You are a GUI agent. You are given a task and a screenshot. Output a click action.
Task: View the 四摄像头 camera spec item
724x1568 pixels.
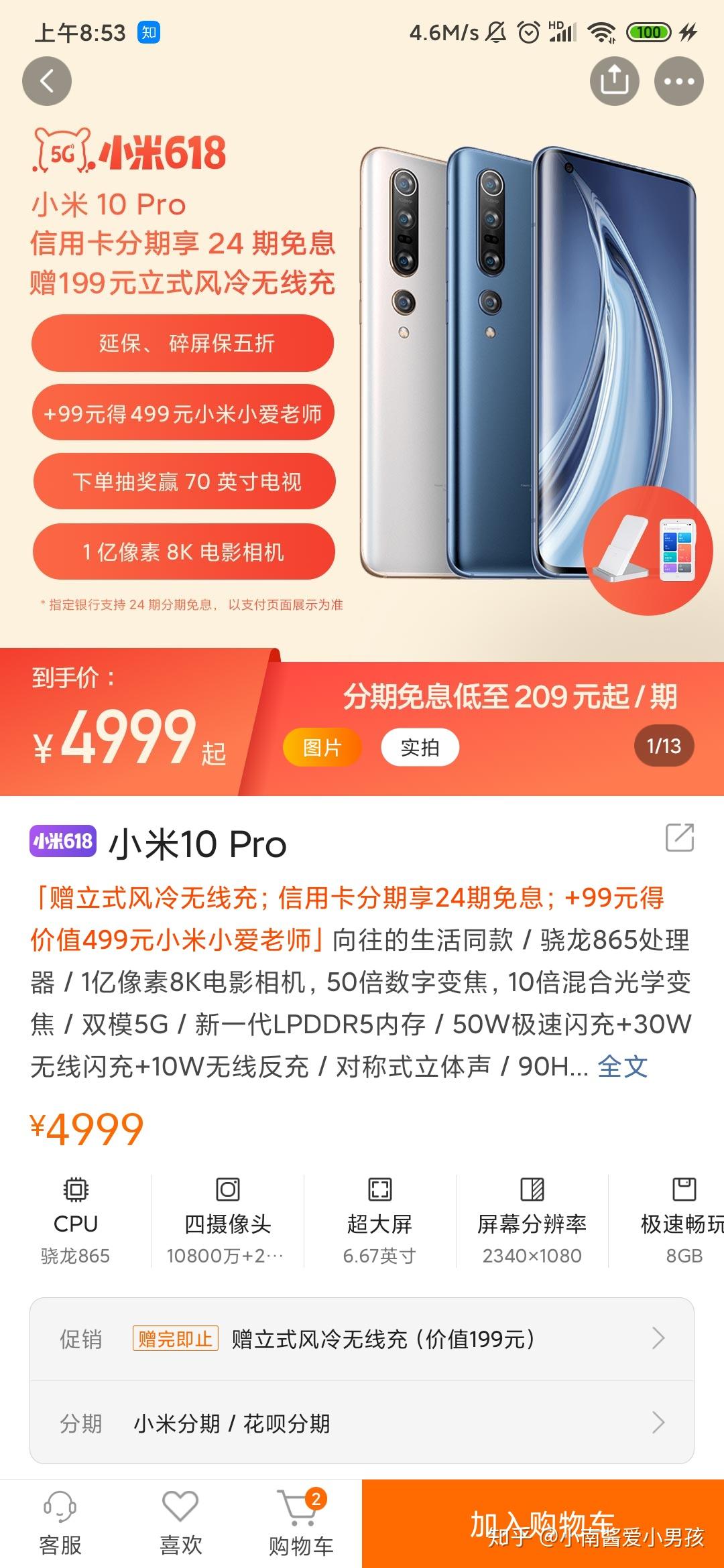[227, 1220]
